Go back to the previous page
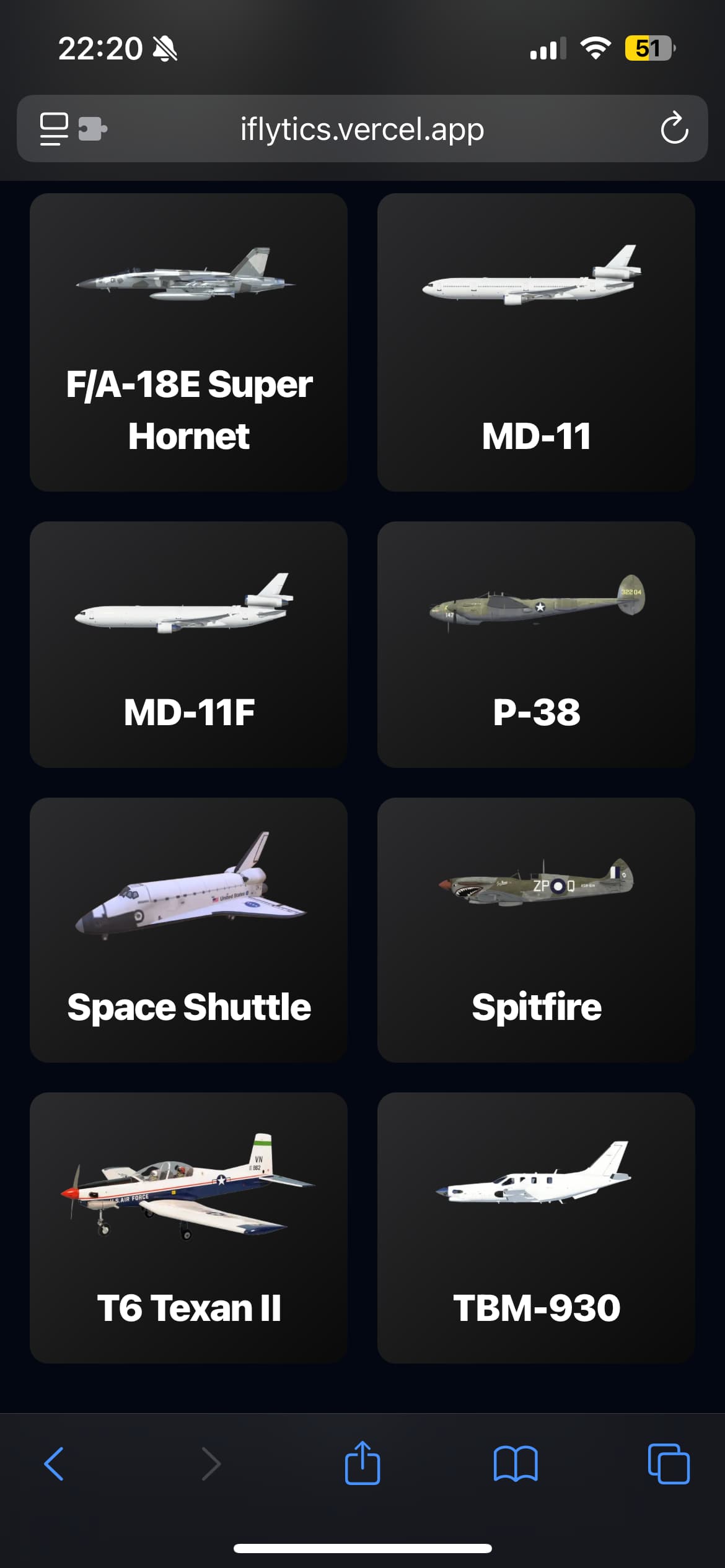 click(54, 1464)
